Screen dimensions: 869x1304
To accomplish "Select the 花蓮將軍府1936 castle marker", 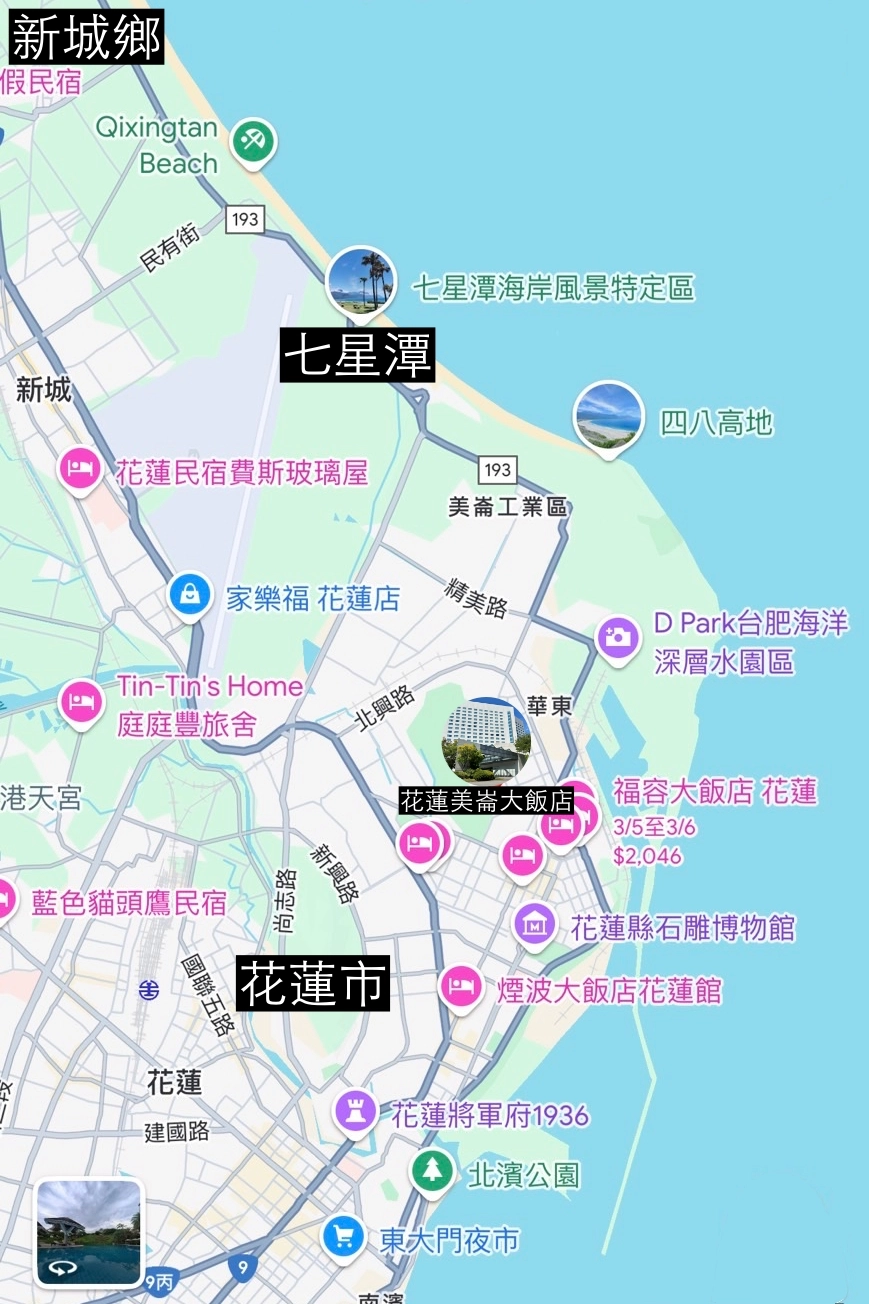I will pos(355,1111).
